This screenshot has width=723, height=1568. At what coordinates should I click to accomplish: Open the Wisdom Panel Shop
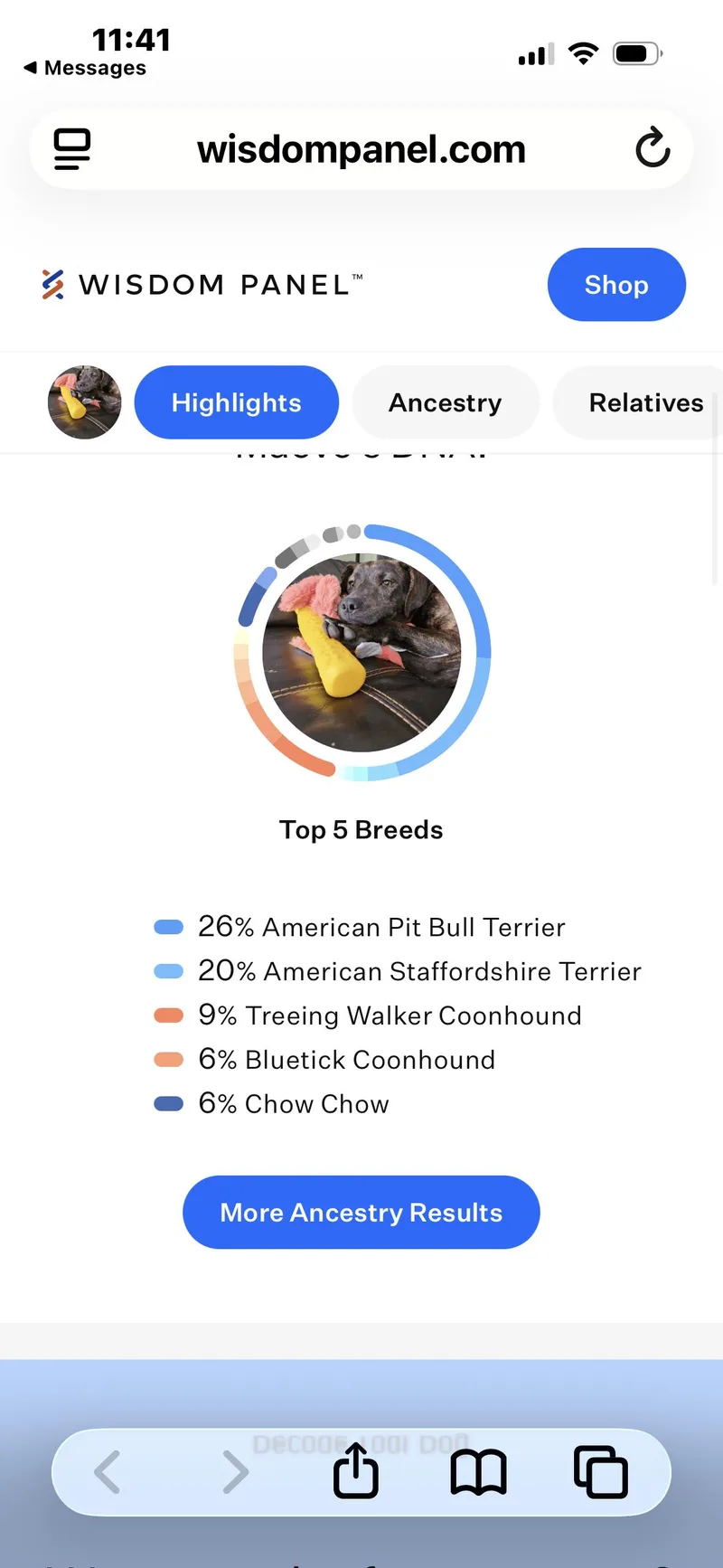tap(616, 285)
